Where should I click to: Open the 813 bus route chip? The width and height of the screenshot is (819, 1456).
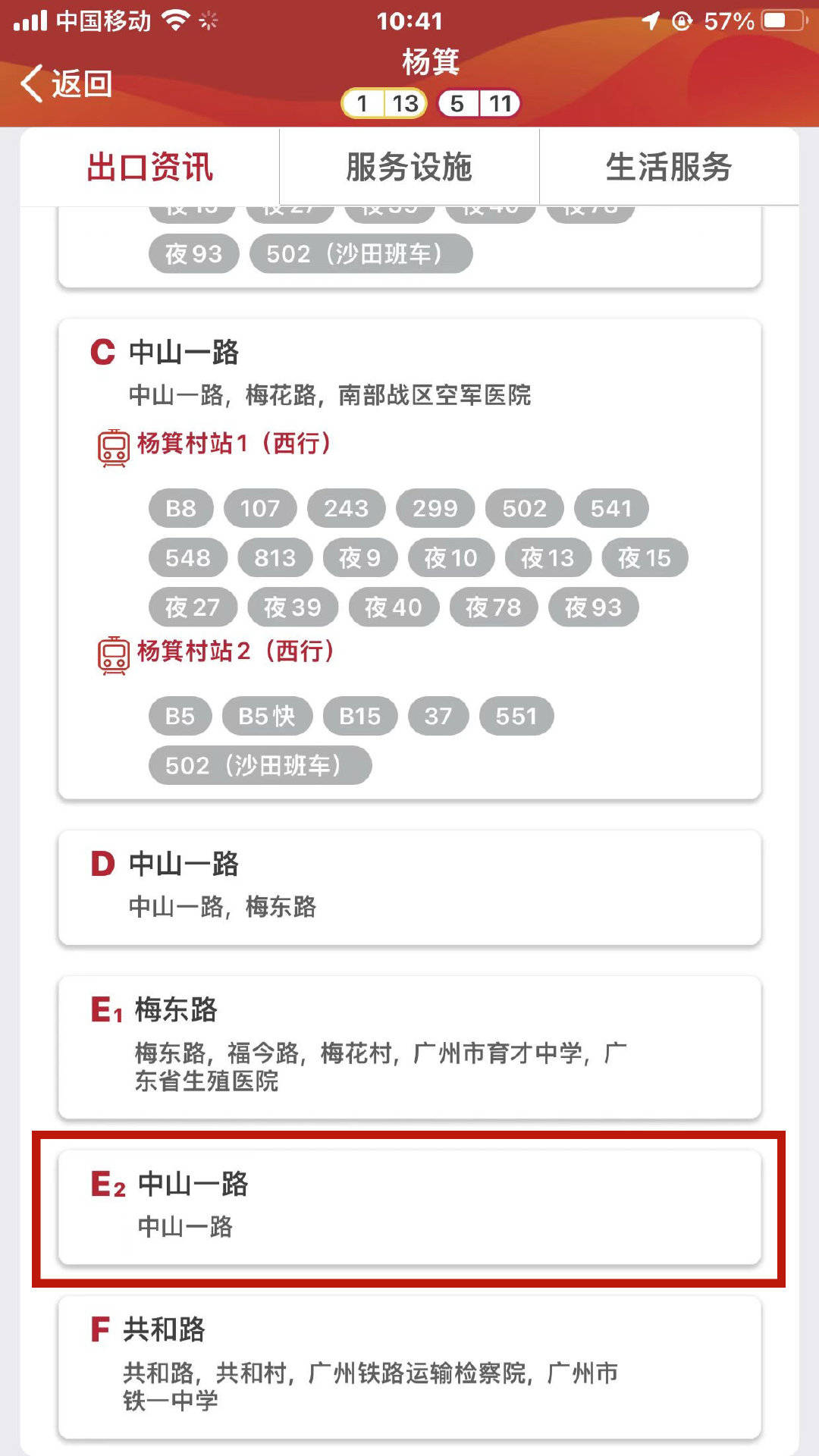[x=275, y=558]
